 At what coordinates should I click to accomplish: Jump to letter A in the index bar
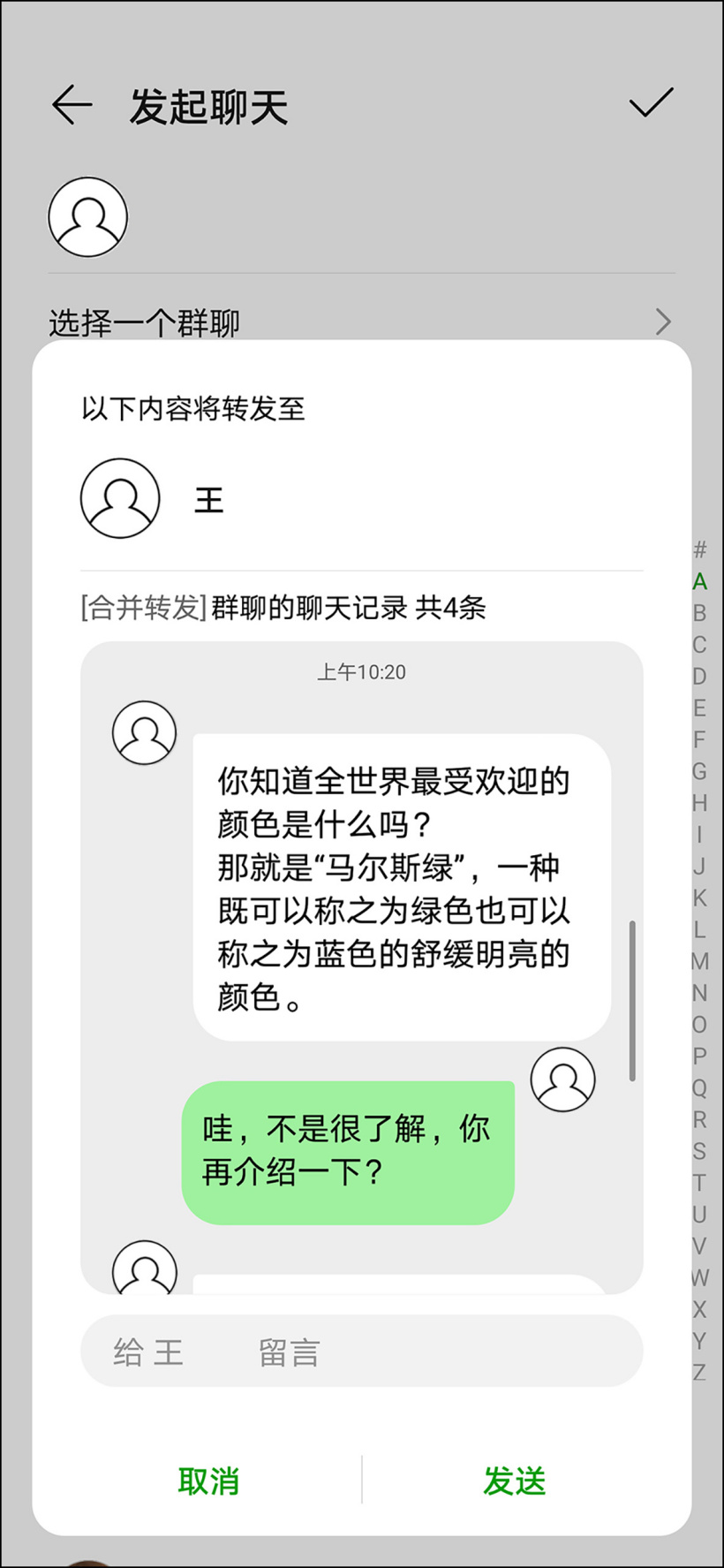(x=699, y=581)
